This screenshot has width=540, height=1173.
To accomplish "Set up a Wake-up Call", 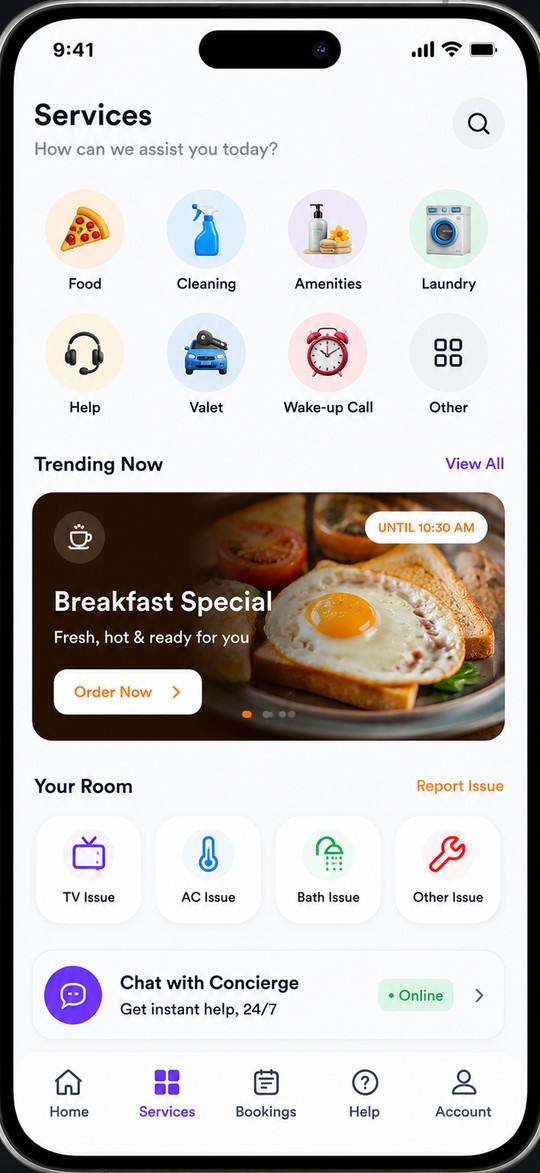I will 328,364.
